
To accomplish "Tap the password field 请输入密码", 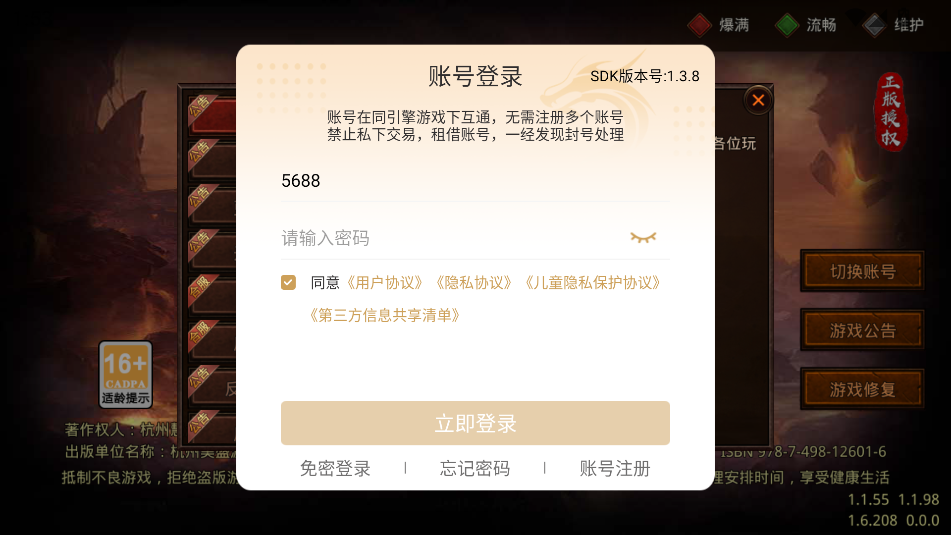I will click(450, 238).
